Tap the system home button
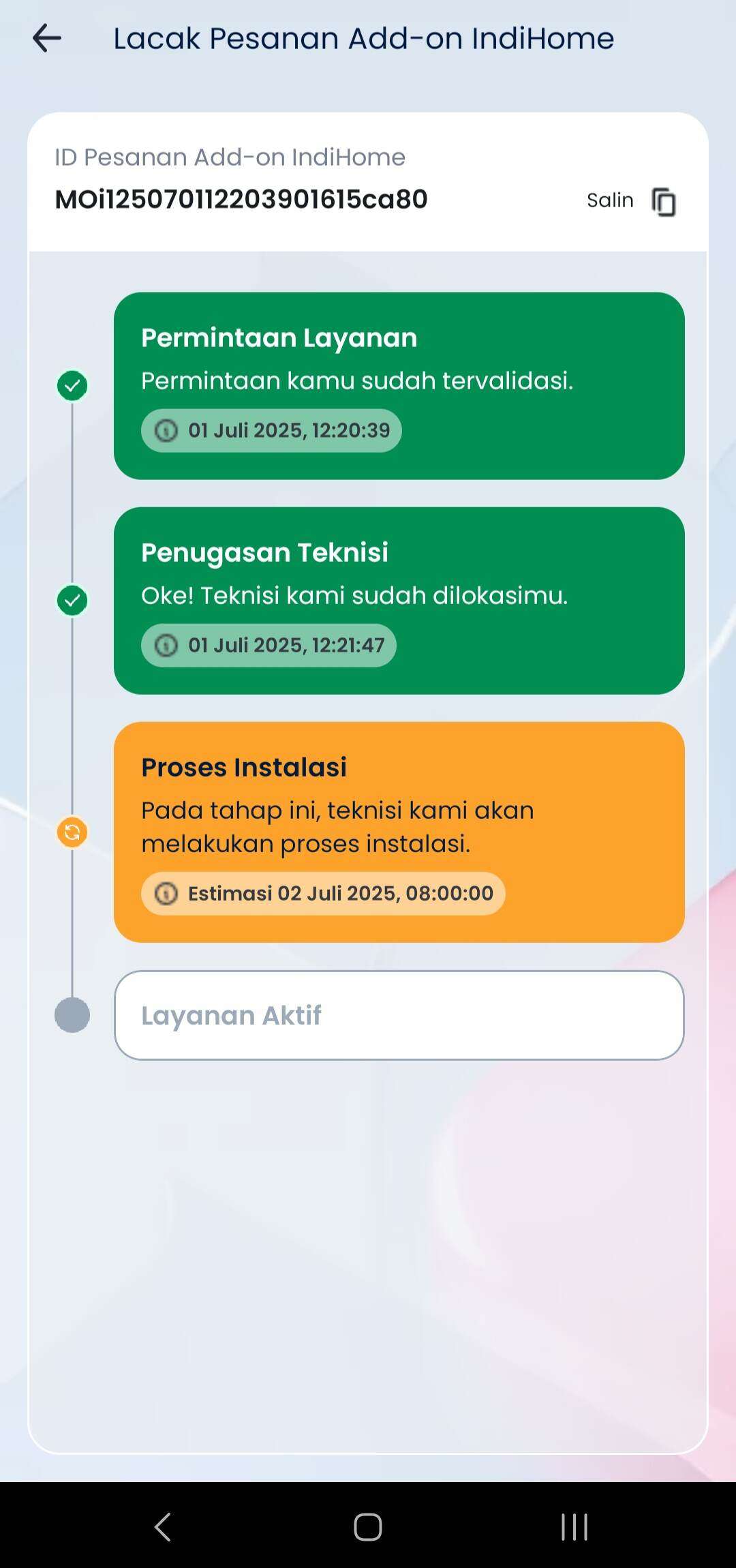Screen dimensions: 736x1568 [x=368, y=1526]
